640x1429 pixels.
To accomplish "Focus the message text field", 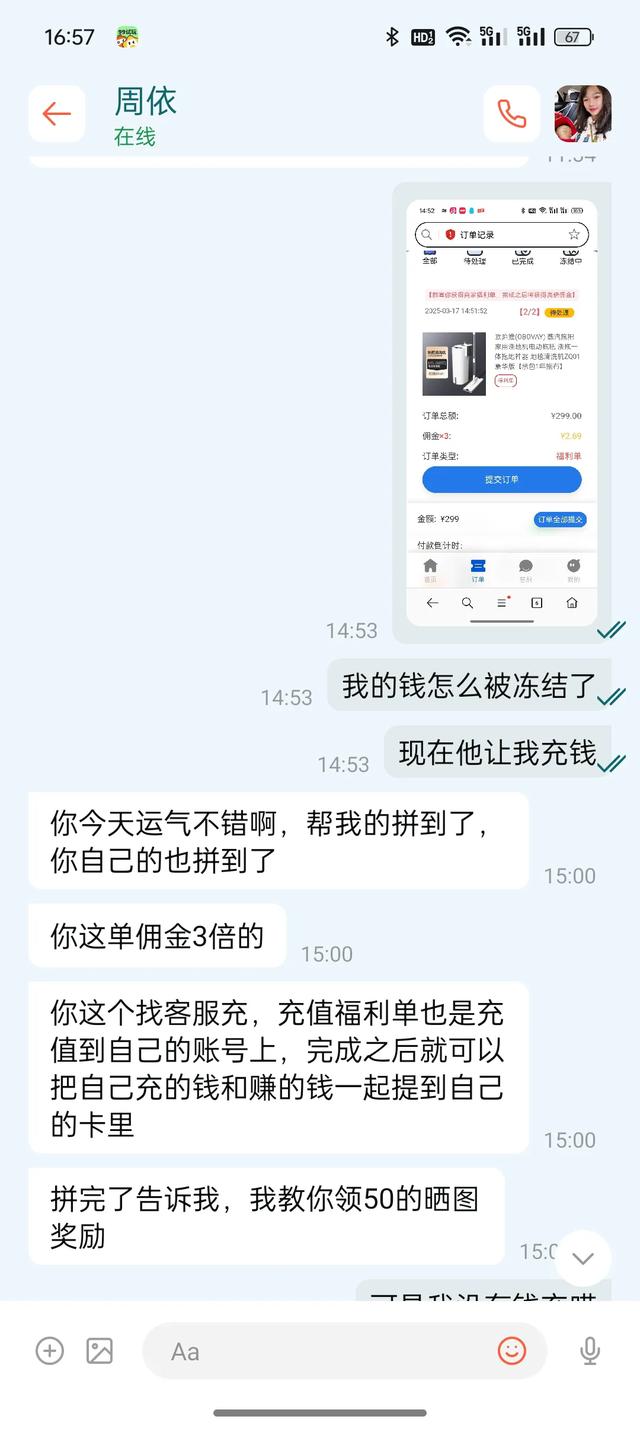I will [320, 1351].
